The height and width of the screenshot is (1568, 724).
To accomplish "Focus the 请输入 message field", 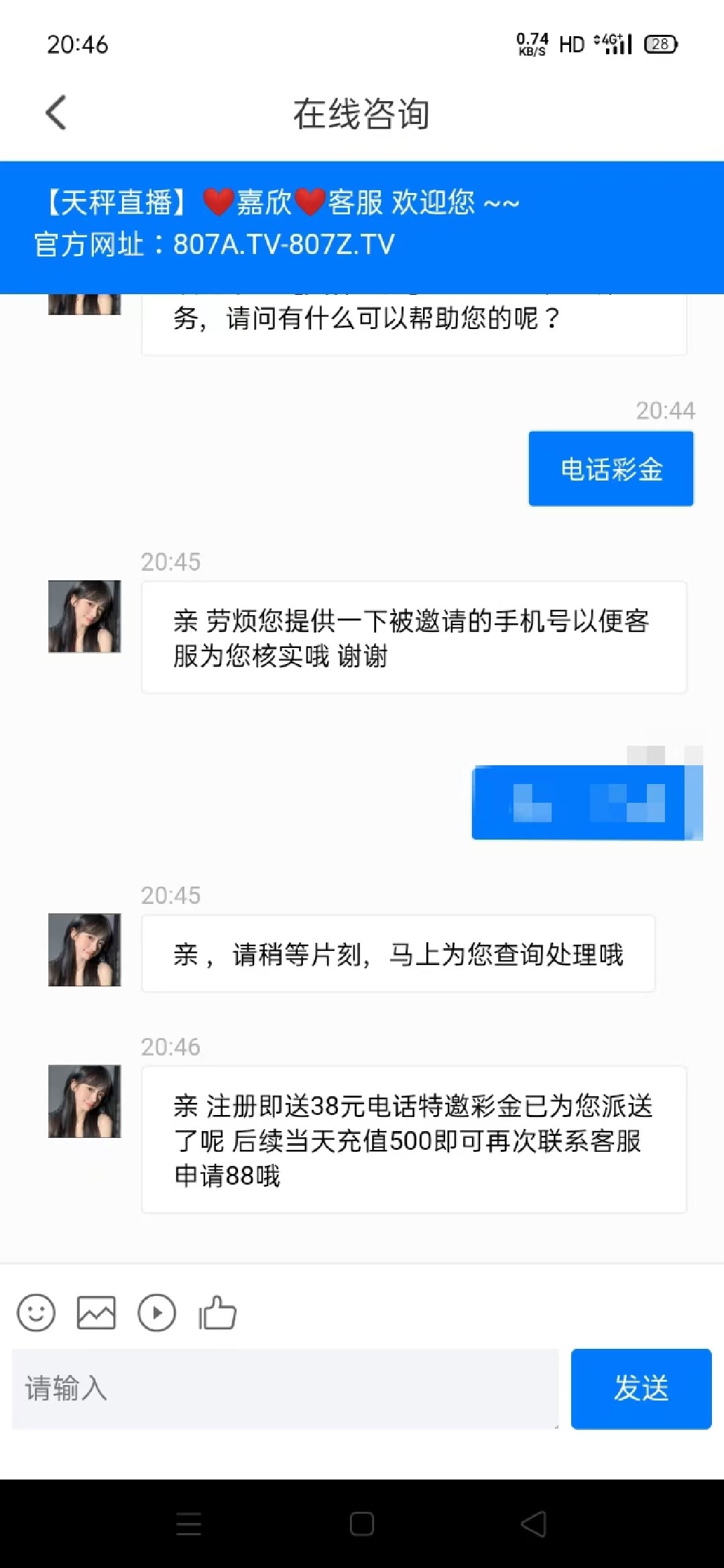I will pos(285,1388).
